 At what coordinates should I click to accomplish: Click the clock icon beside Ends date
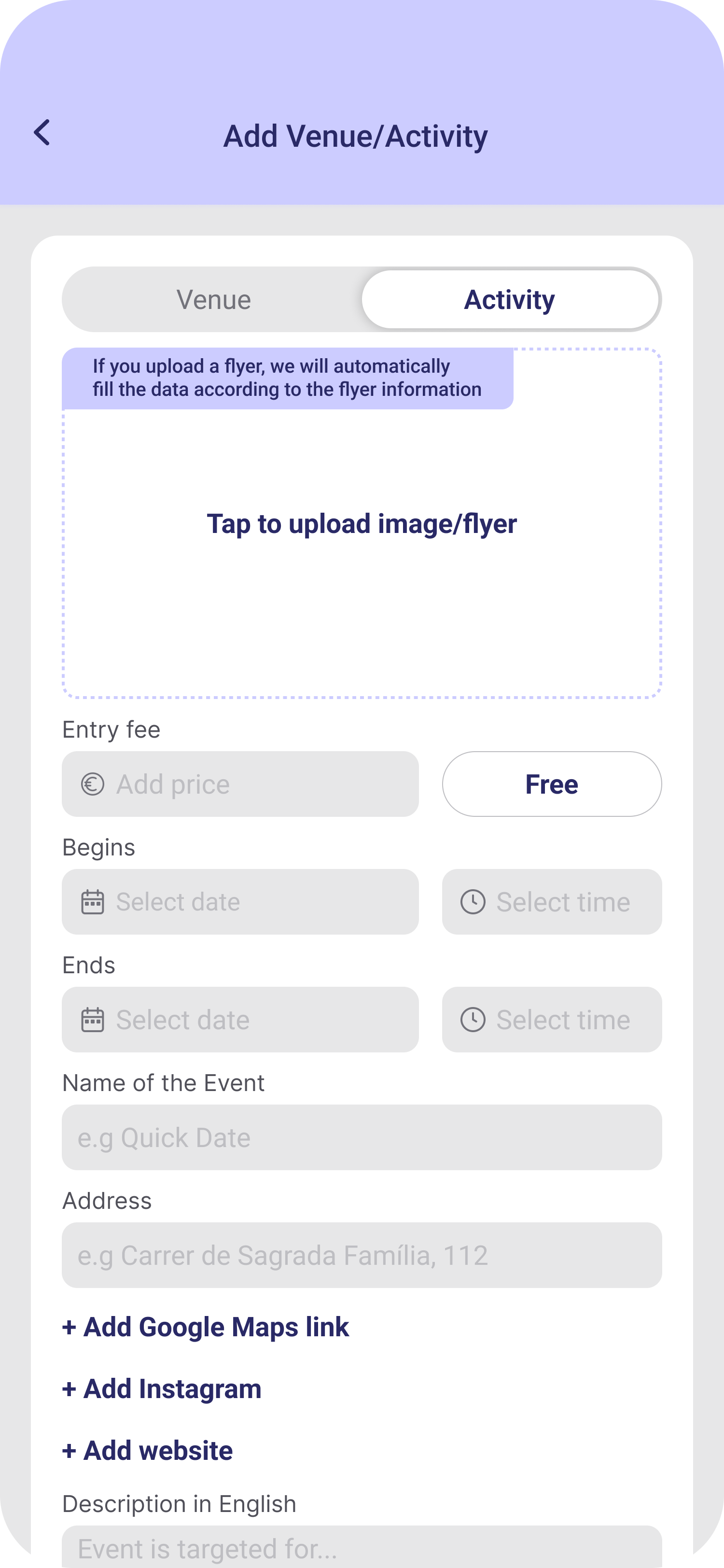(x=473, y=1020)
